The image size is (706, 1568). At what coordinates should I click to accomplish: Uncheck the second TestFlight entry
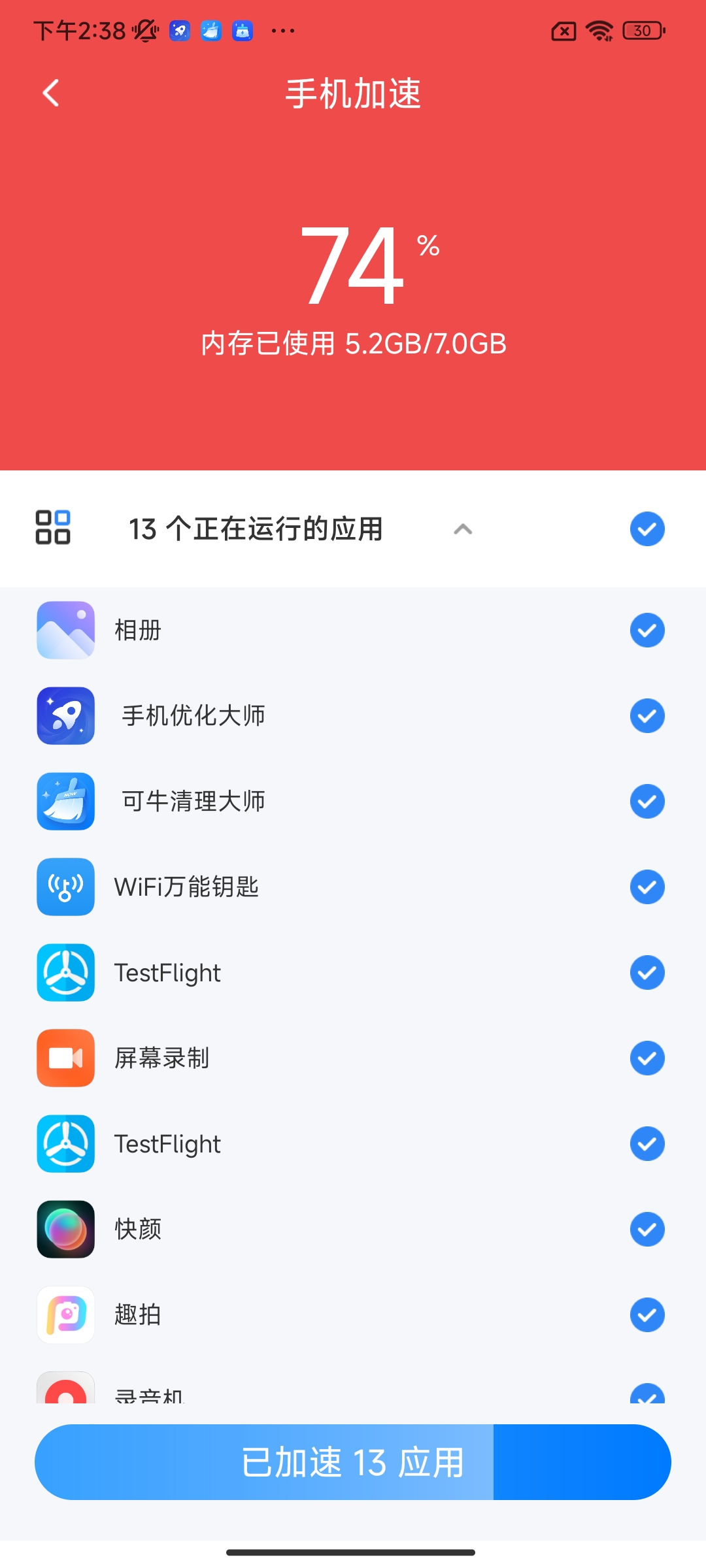point(647,1143)
